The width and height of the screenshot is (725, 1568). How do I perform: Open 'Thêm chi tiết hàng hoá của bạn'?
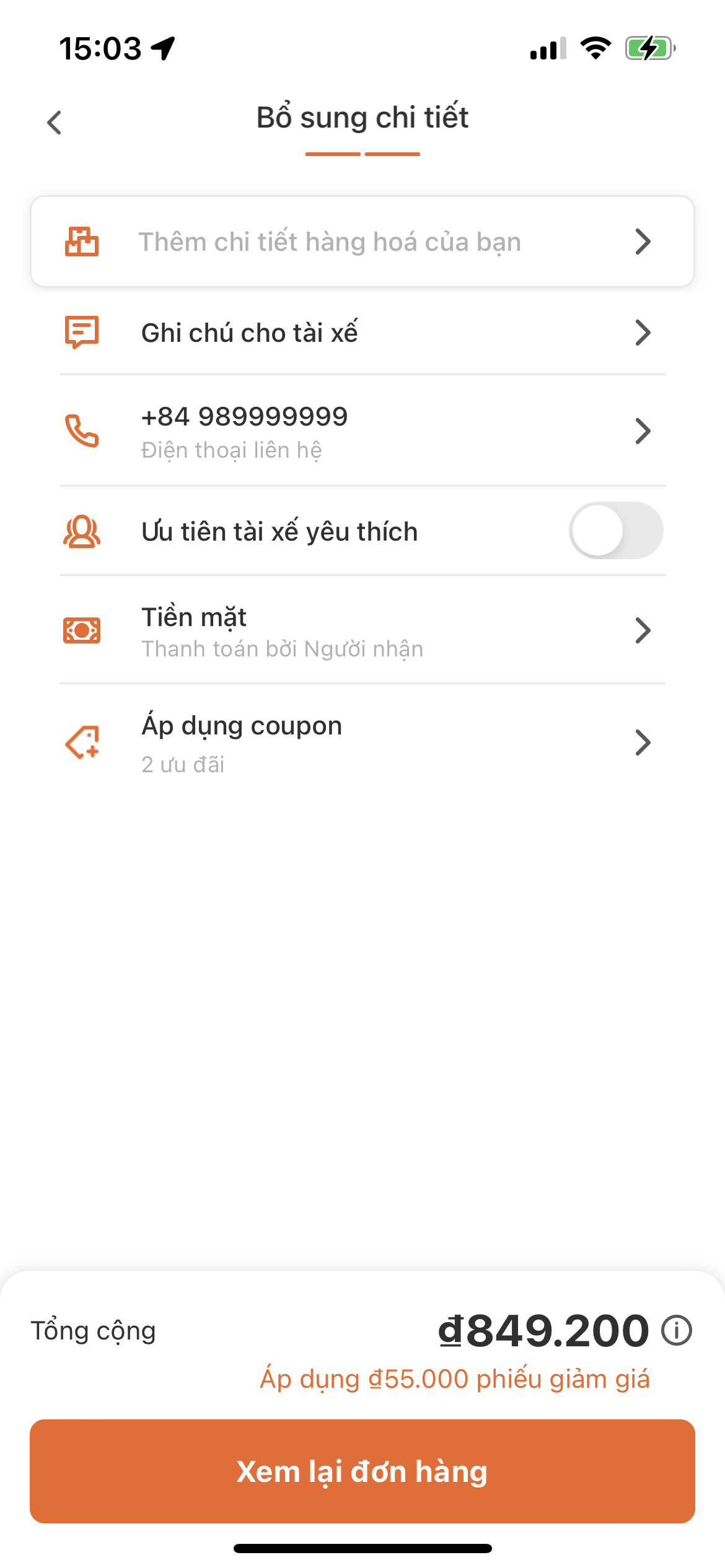tap(362, 242)
